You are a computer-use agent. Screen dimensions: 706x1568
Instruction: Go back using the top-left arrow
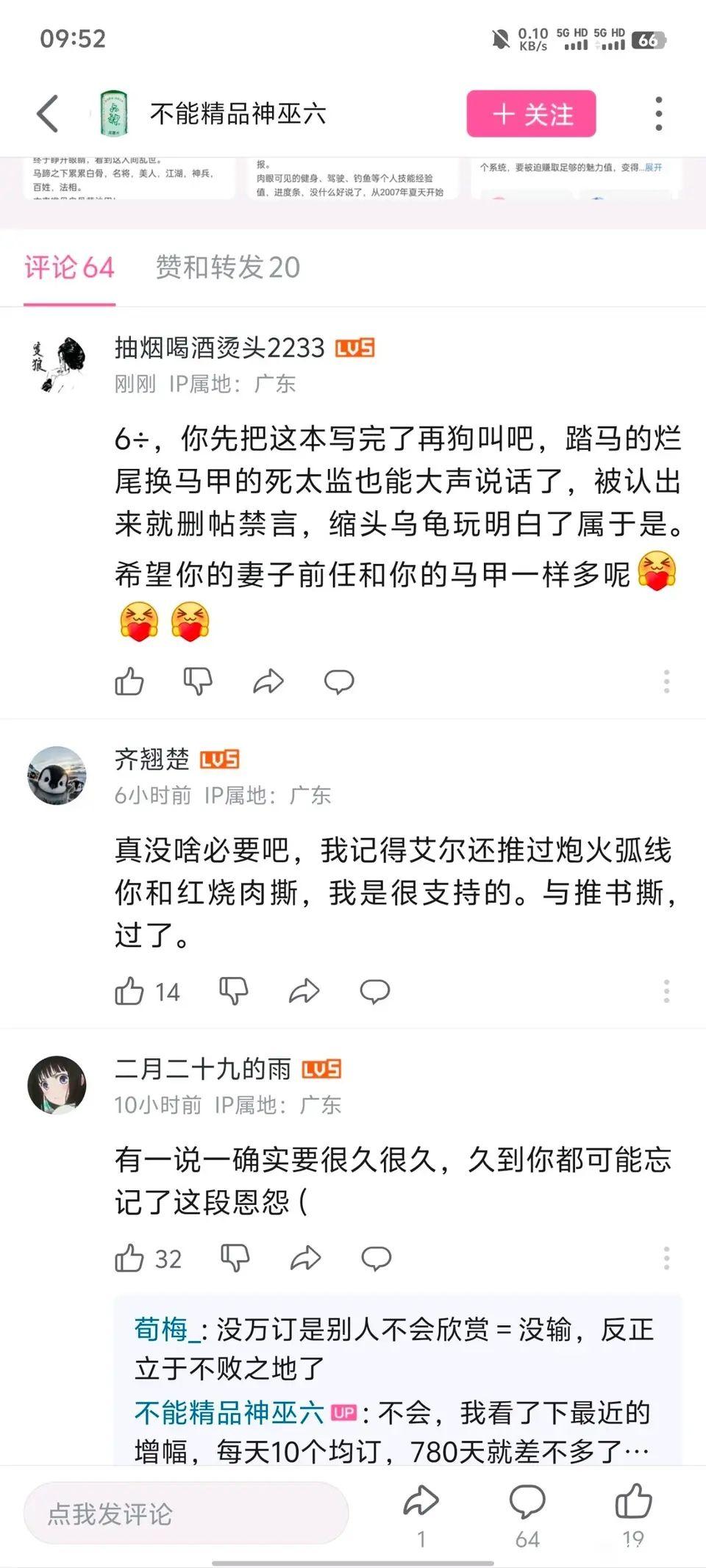48,114
